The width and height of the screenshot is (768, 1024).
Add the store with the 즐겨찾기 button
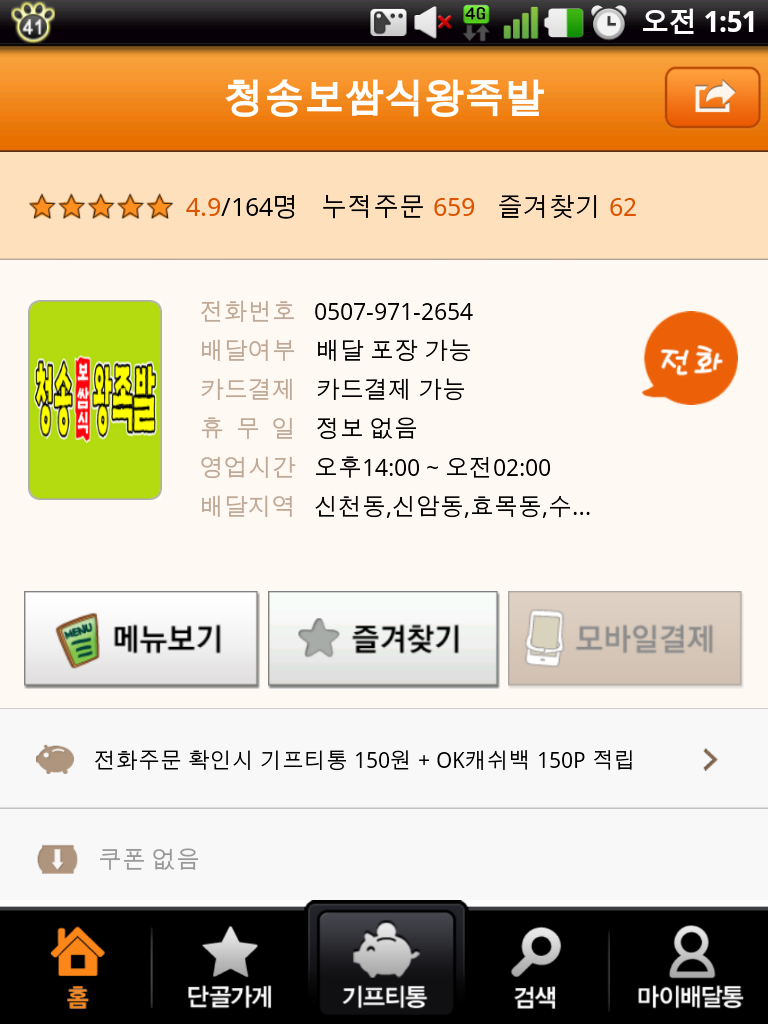(383, 638)
